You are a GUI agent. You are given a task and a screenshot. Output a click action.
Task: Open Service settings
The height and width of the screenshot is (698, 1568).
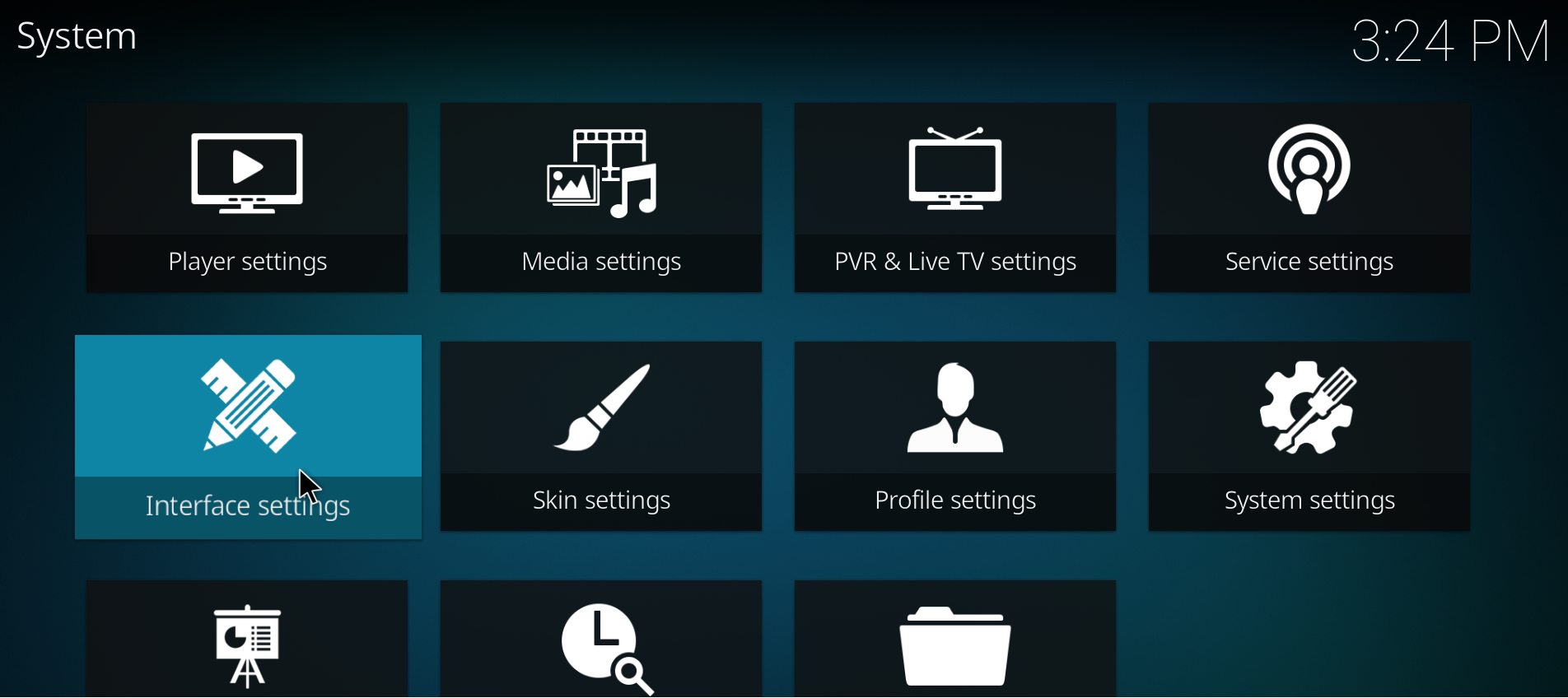[x=1309, y=198]
